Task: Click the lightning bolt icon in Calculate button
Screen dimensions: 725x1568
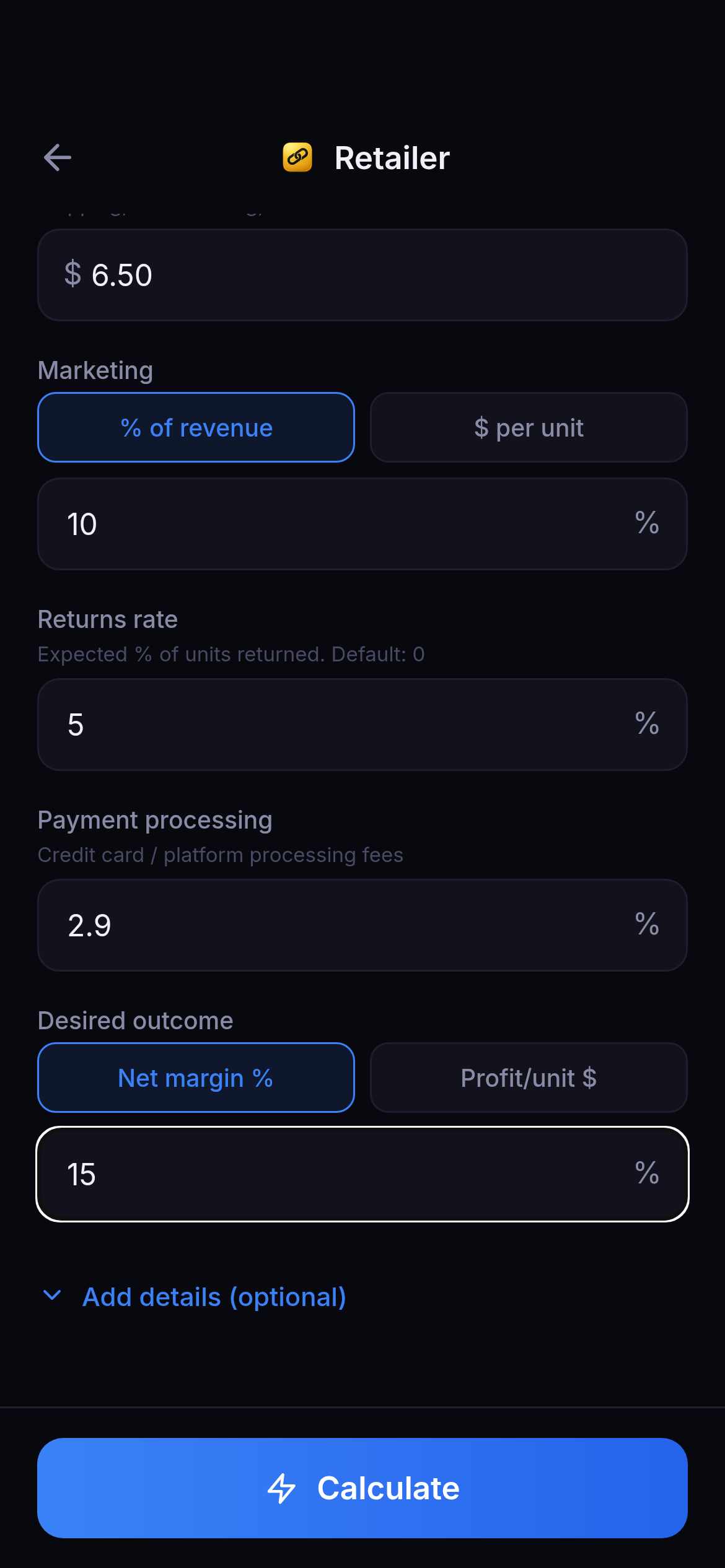Action: pos(282,1488)
